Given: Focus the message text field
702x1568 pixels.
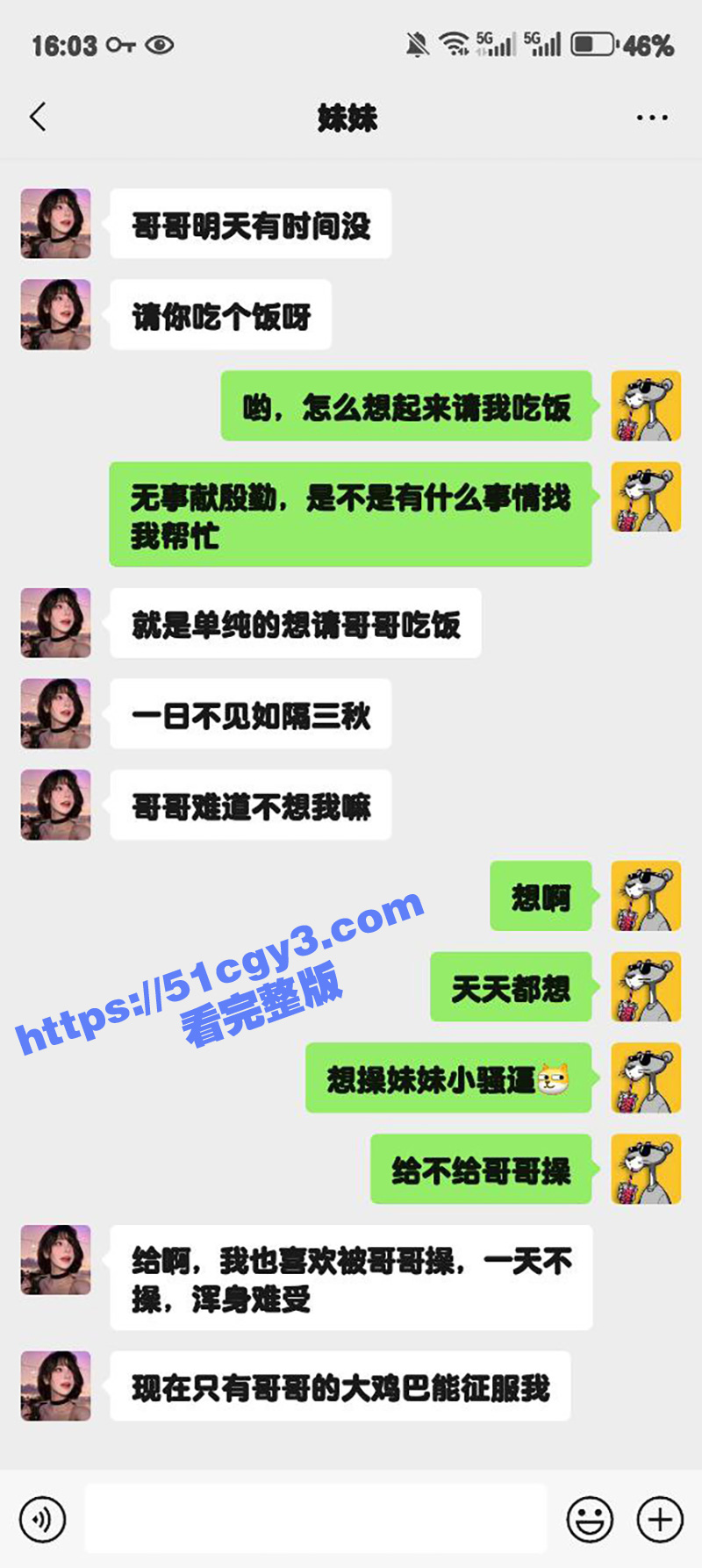Looking at the screenshot, I should (x=316, y=1519).
